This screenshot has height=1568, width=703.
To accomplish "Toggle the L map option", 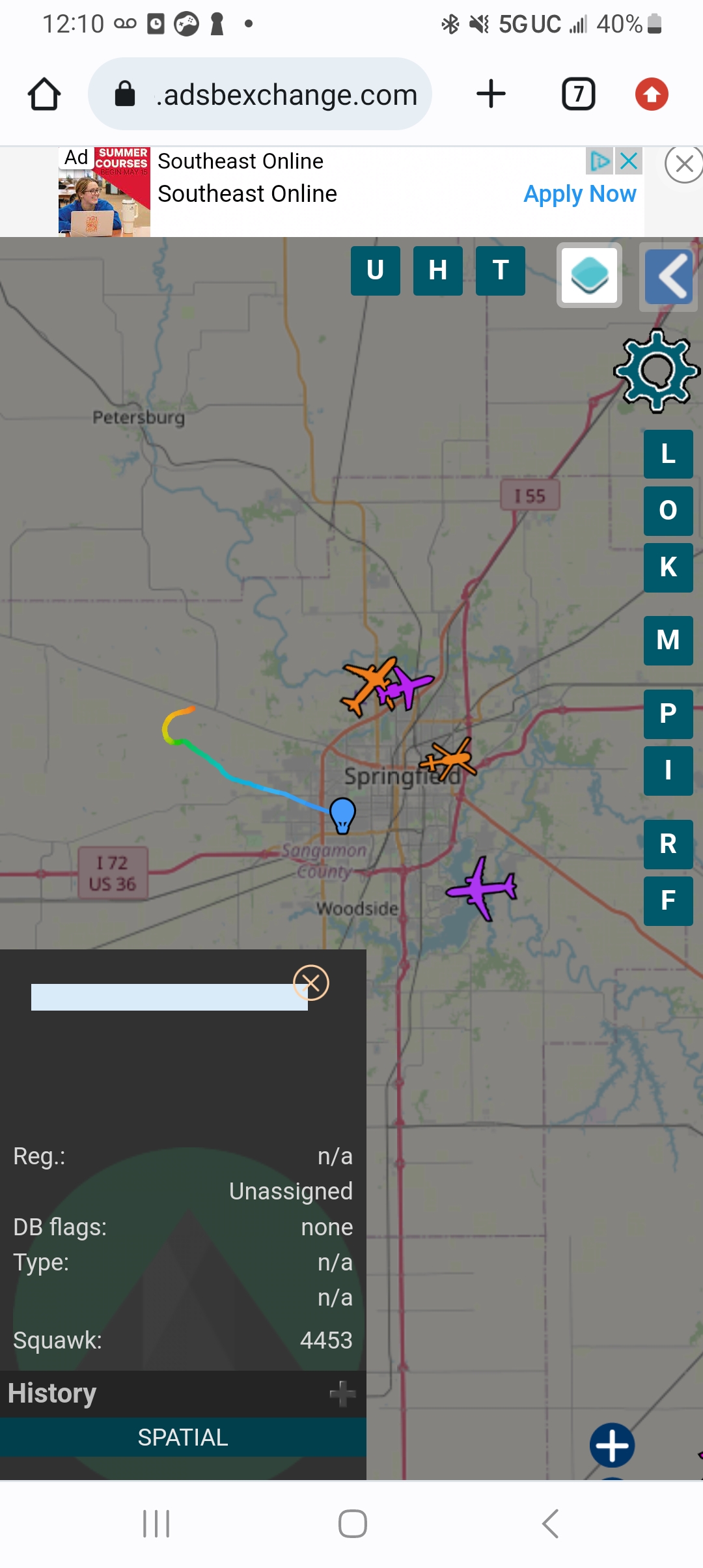I will (669, 454).
